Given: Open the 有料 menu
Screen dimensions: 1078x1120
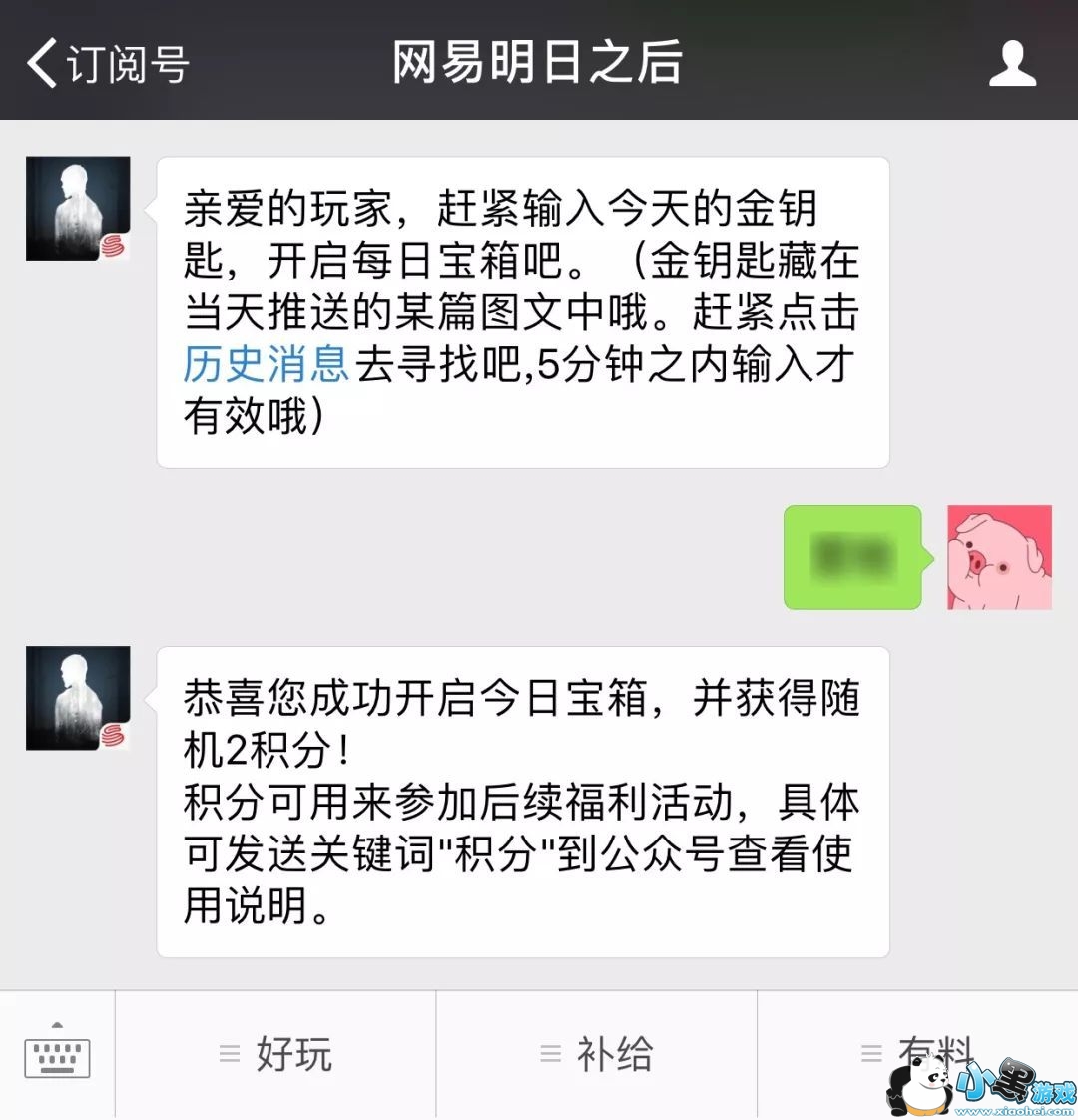Looking at the screenshot, I should 917,1053.
